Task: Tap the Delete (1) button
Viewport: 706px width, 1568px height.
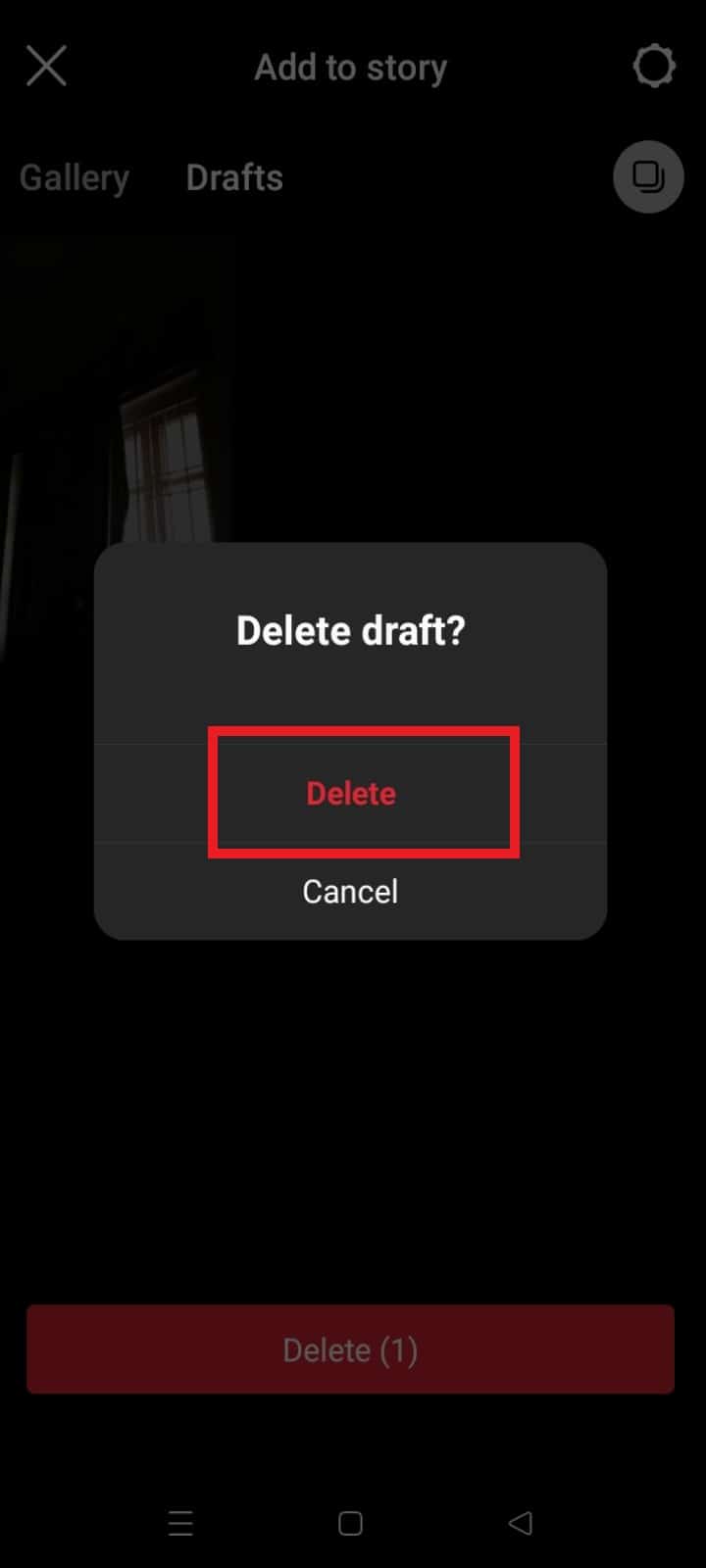Action: pos(350,1350)
